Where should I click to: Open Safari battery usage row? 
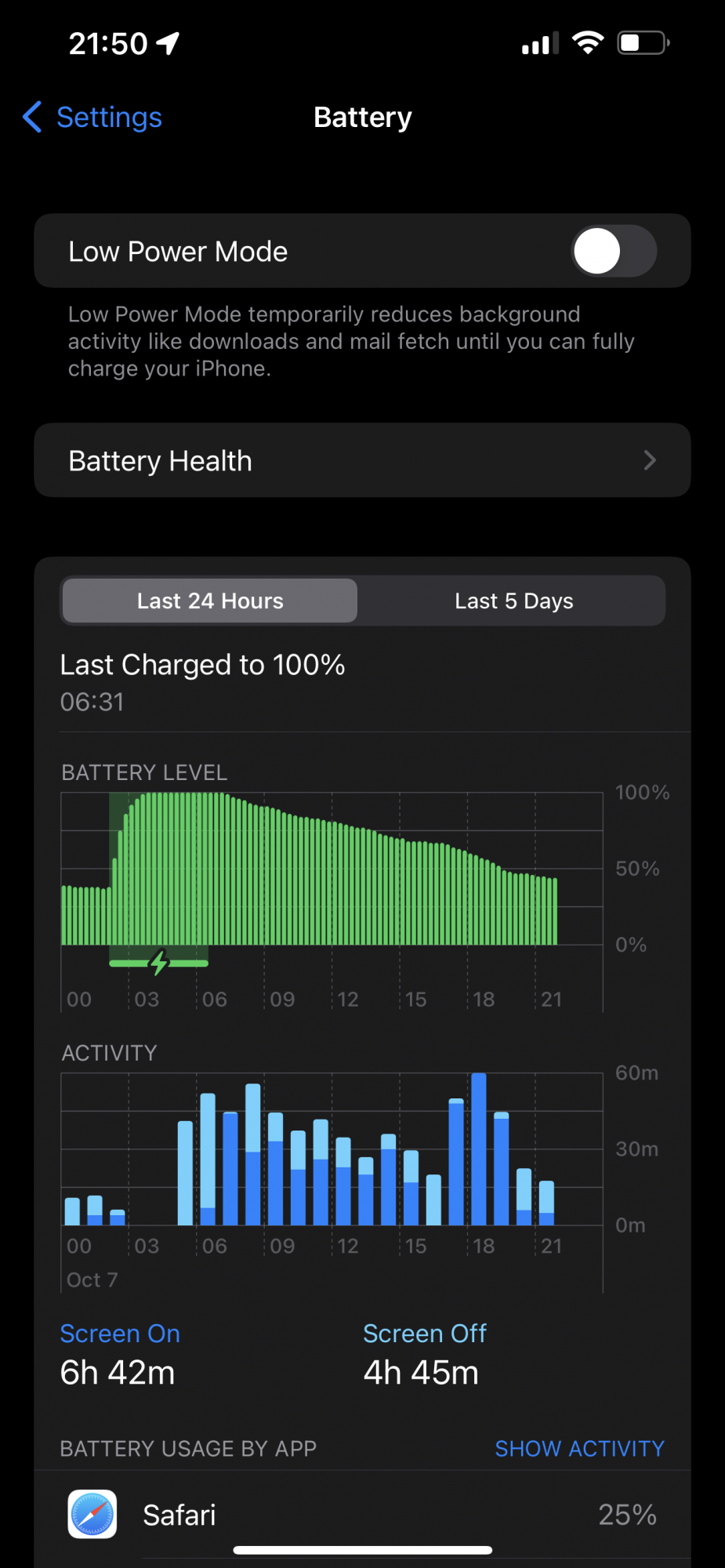click(x=362, y=1515)
